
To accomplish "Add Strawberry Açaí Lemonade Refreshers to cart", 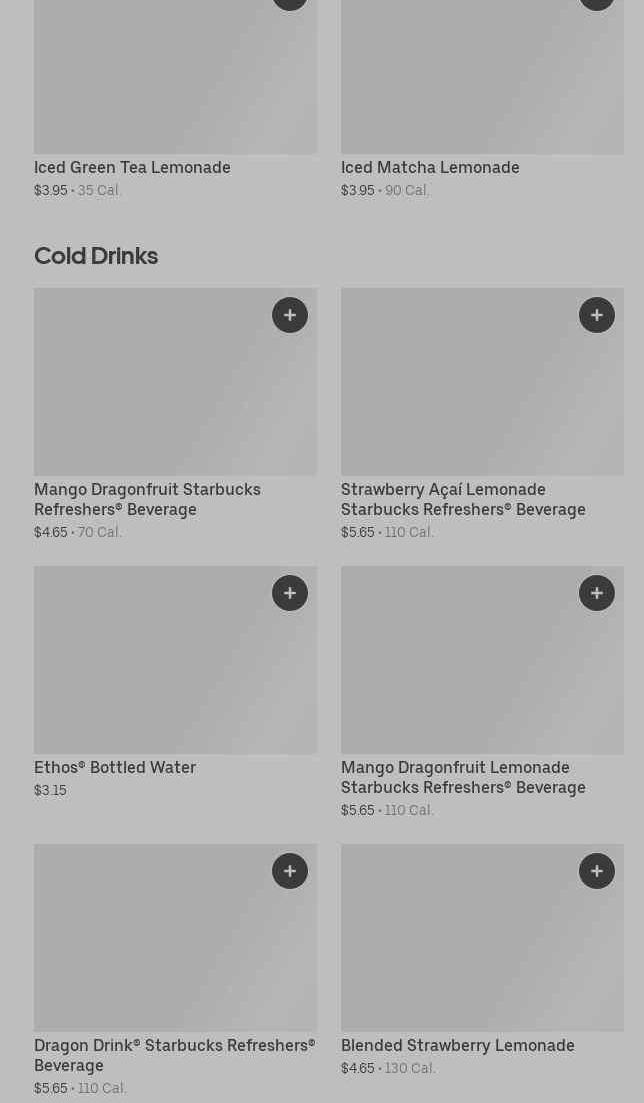I will coord(597,315).
